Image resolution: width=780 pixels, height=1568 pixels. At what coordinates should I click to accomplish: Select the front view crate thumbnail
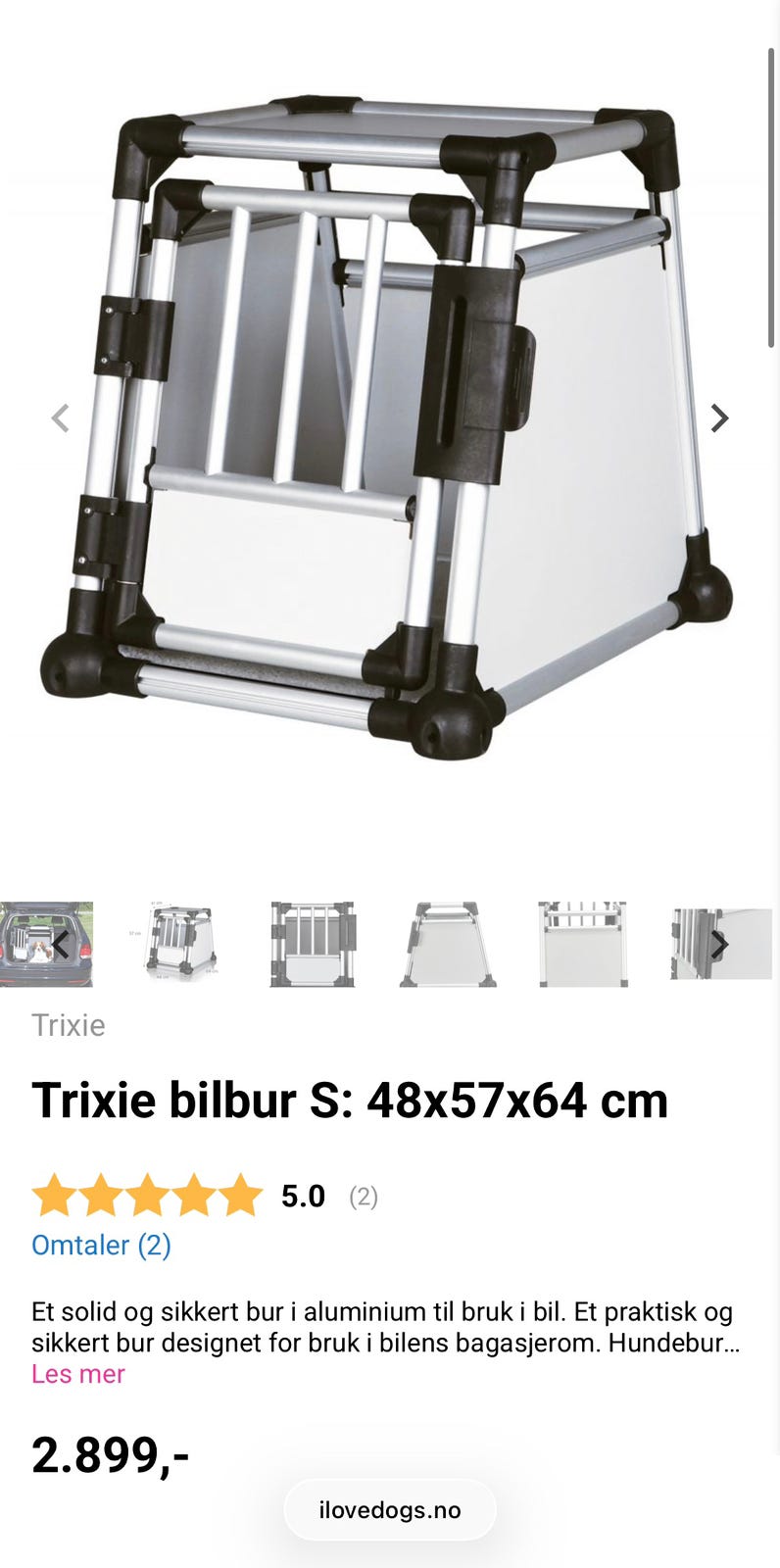tap(313, 944)
